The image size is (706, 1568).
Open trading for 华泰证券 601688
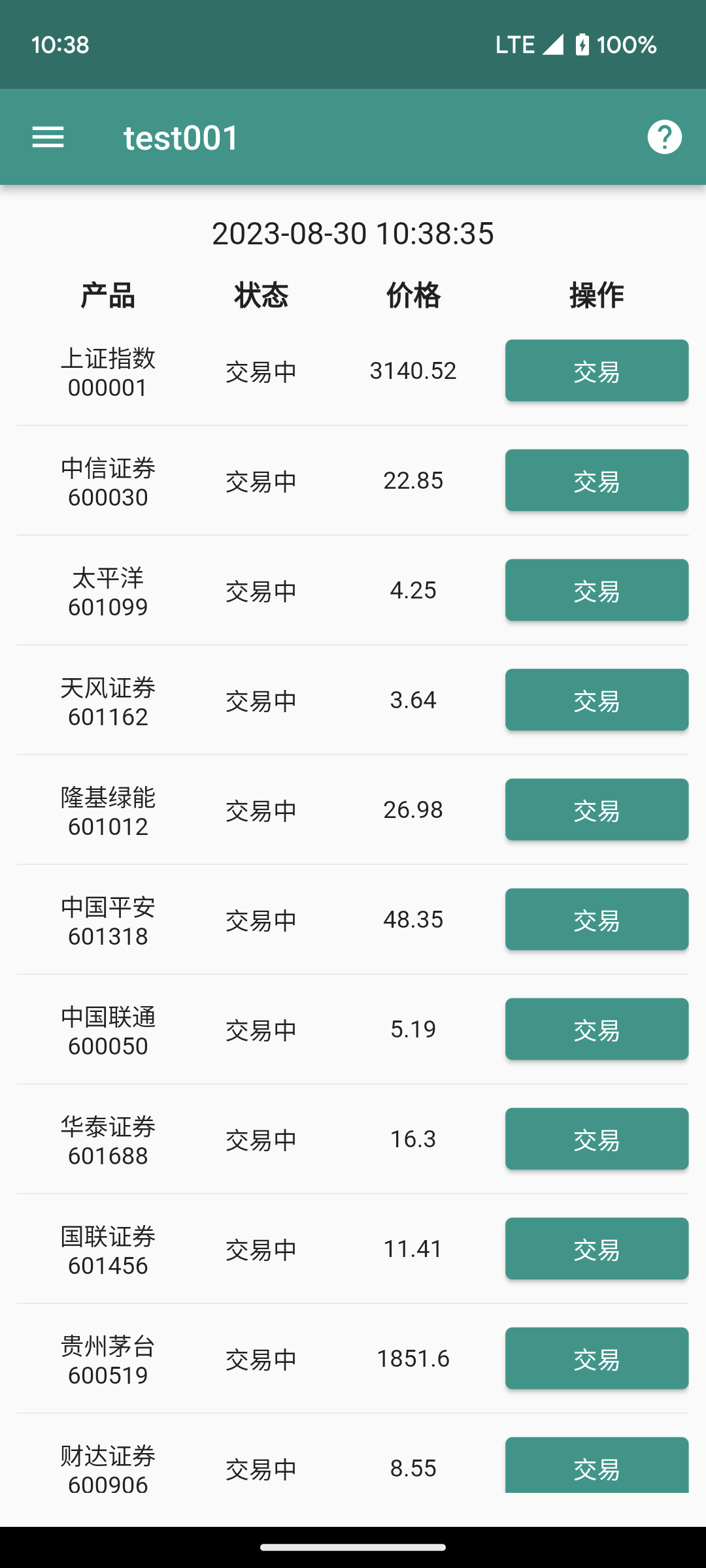[x=596, y=1139]
